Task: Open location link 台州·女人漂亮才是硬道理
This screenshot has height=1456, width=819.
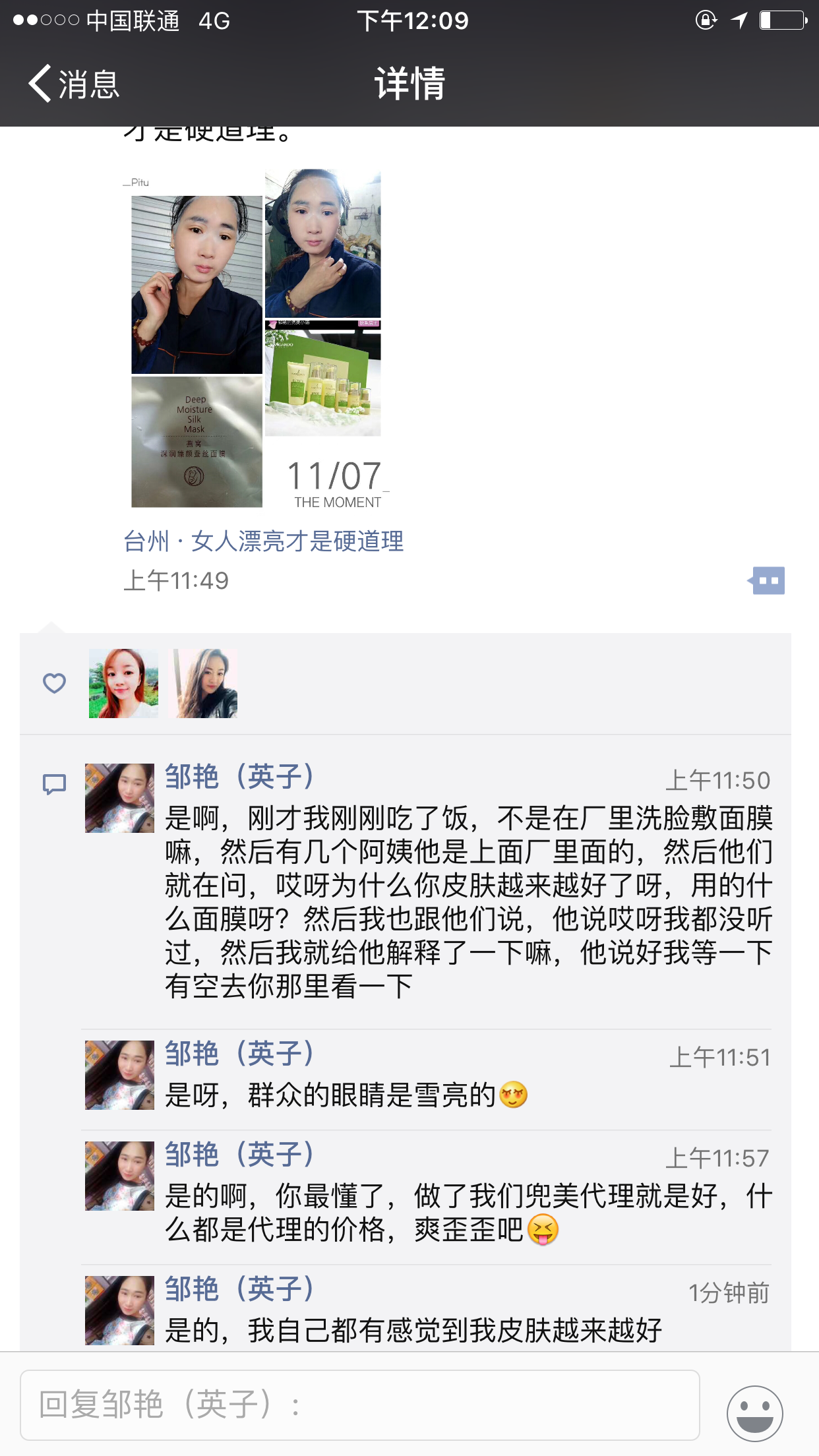Action: click(263, 541)
